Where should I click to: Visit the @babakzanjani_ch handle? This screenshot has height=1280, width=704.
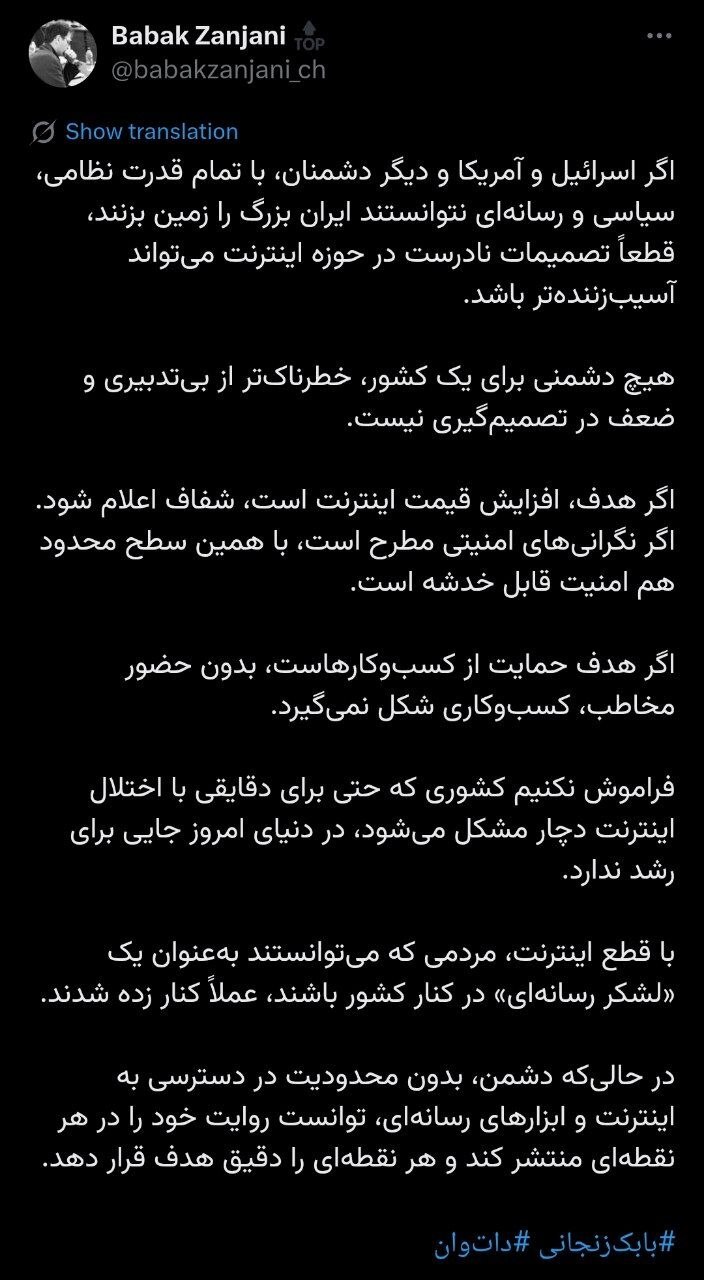tap(218, 70)
